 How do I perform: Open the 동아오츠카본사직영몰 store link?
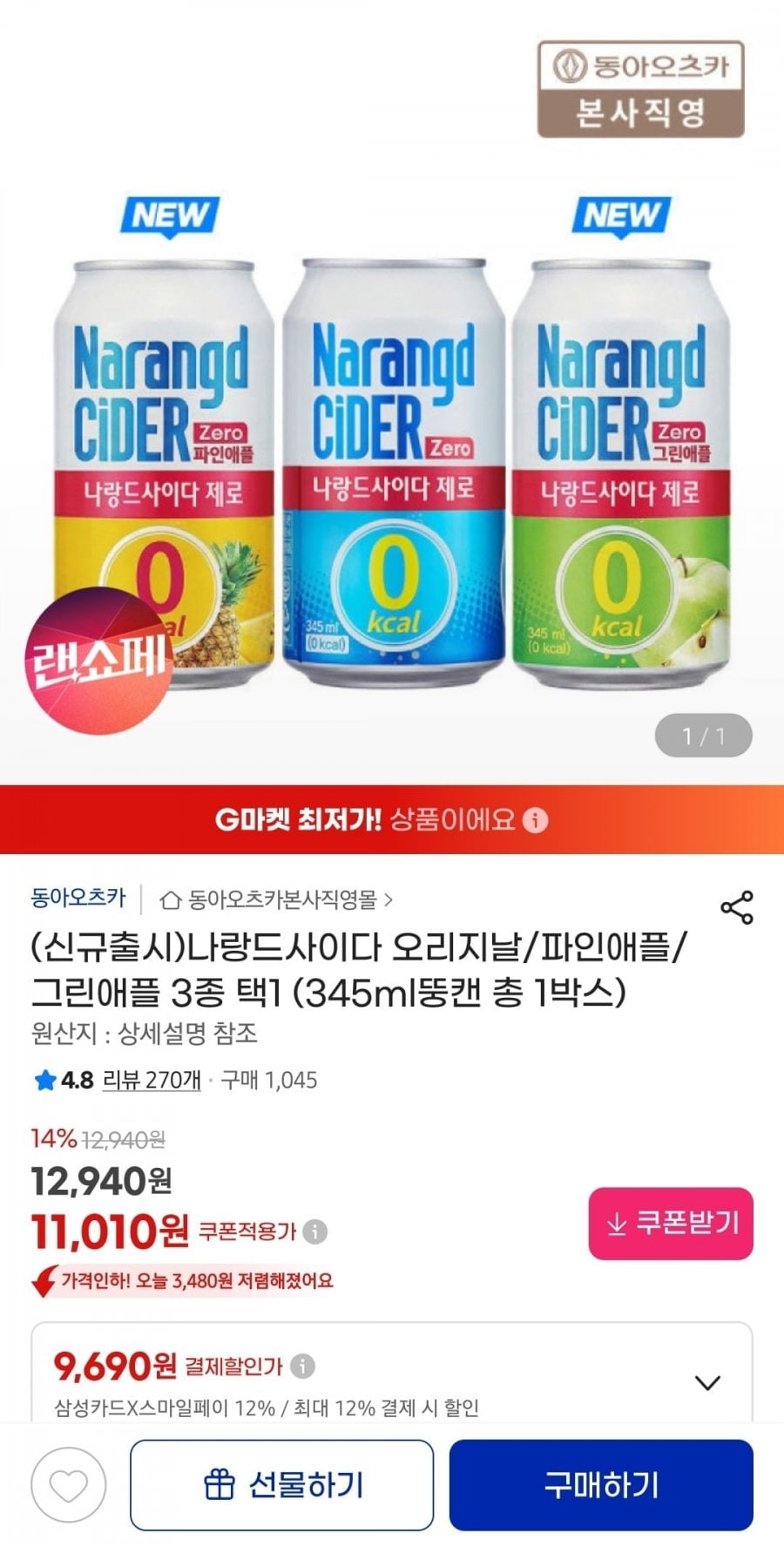[279, 899]
